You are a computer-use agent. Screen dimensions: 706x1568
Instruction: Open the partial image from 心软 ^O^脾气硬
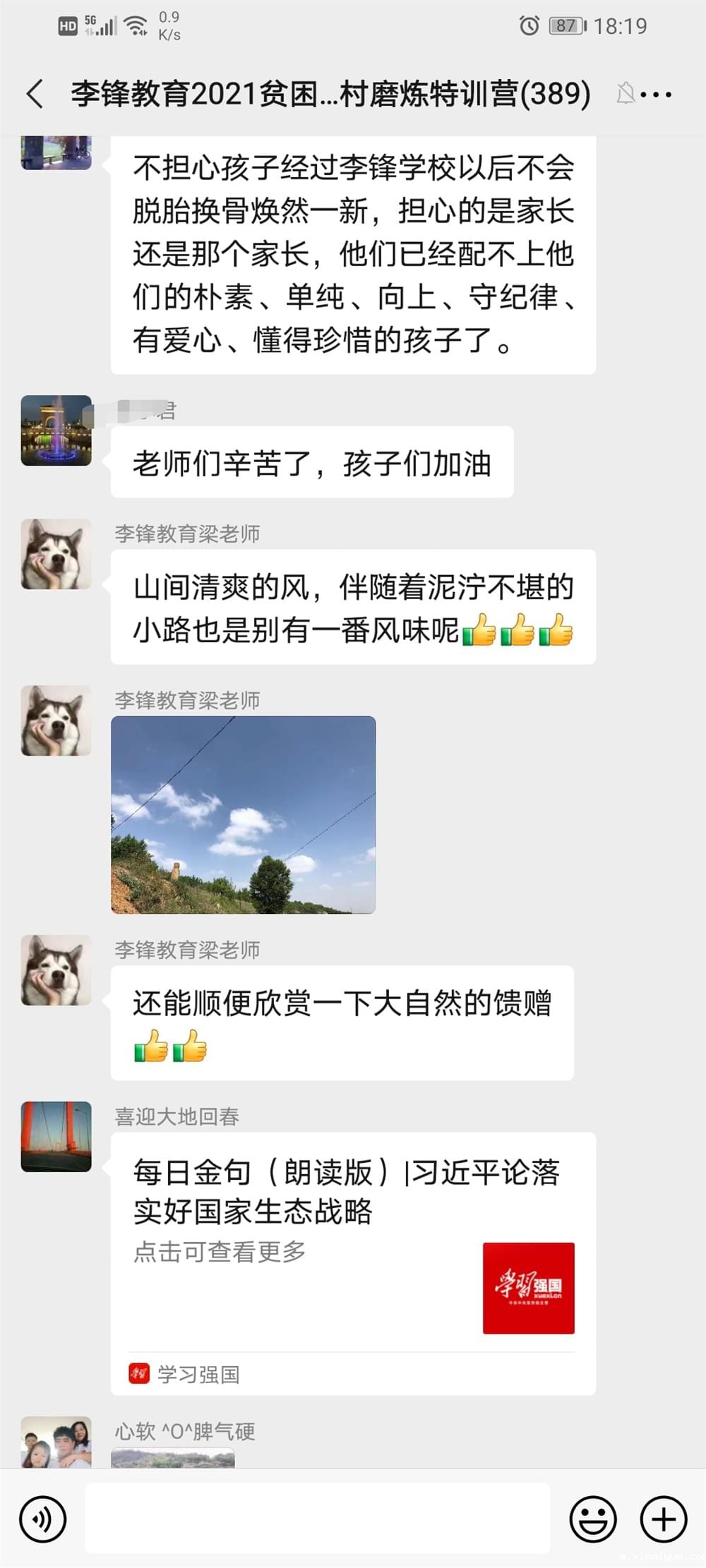(173, 1458)
